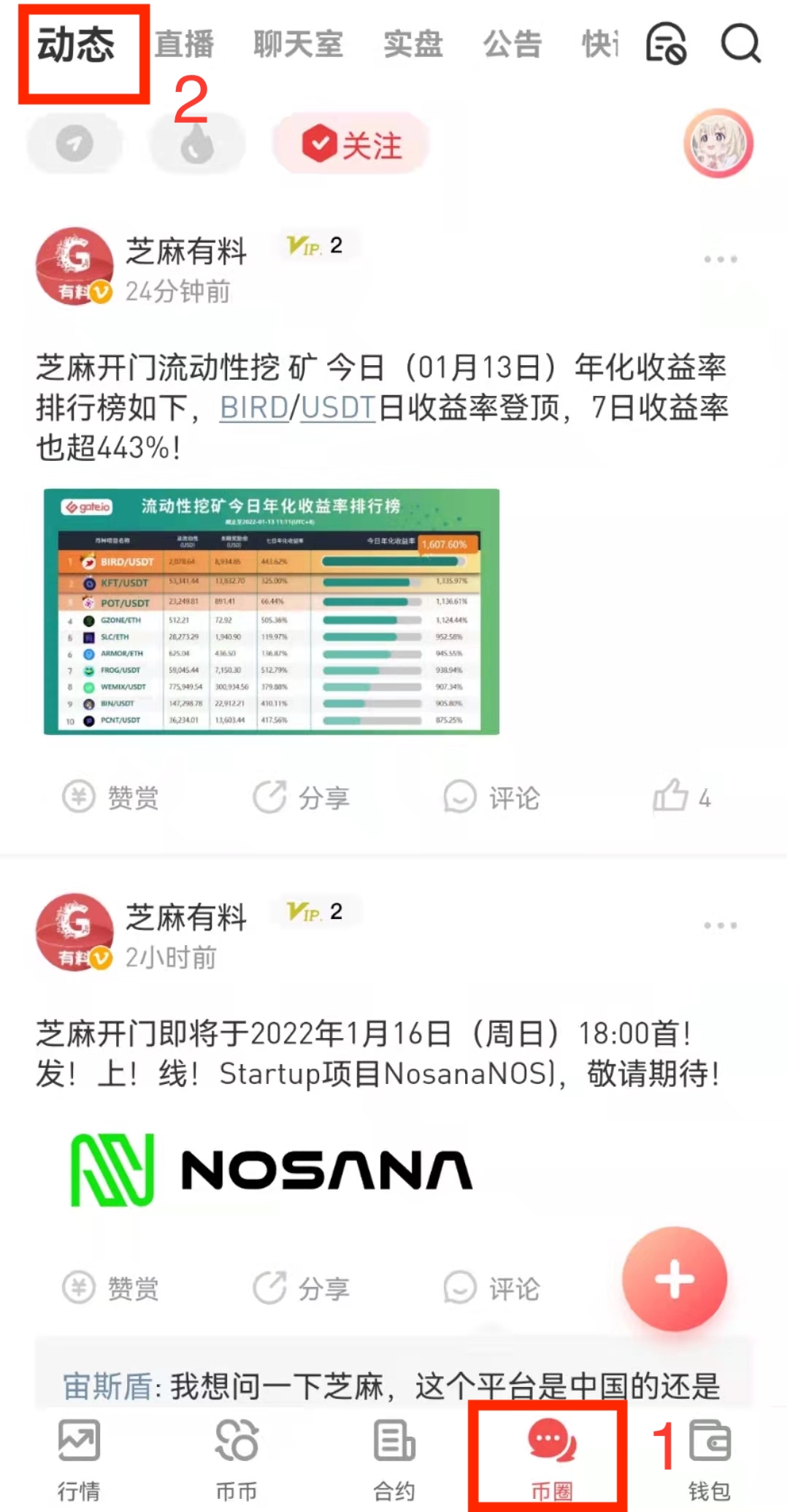Open the liquidity mining ranking image
This screenshot has width=787, height=1512.
coord(272,611)
